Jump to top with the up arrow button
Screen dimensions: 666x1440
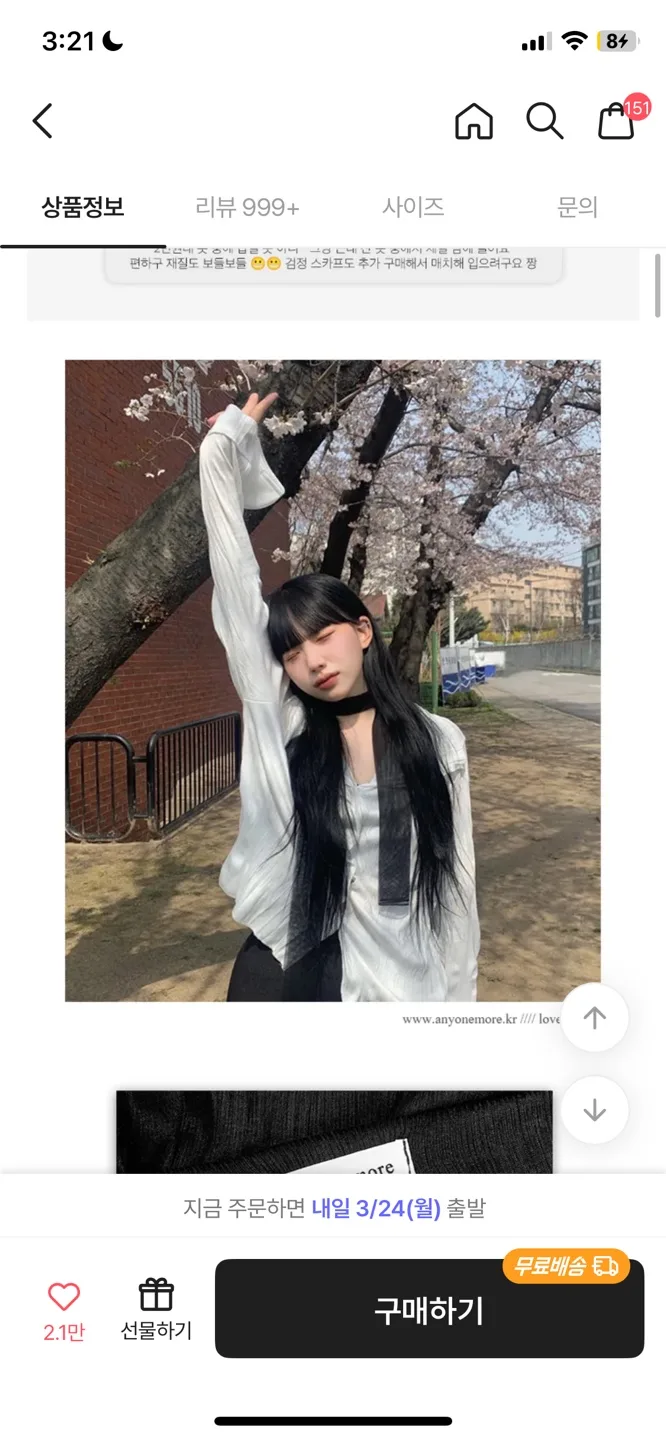(x=595, y=1018)
